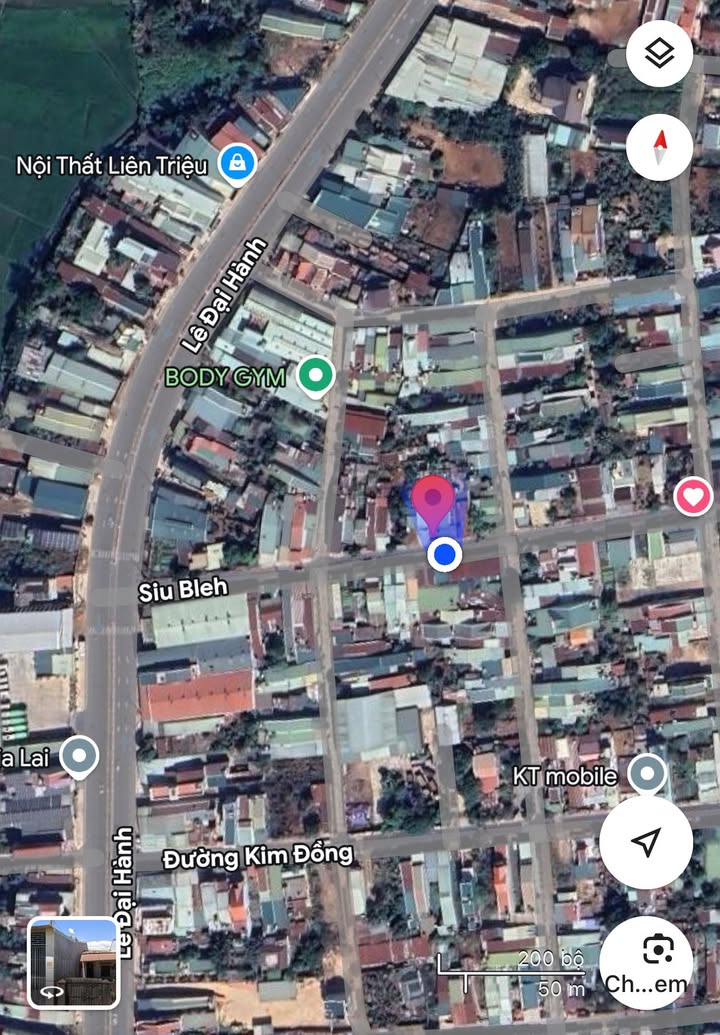Tap the gray place marker near Lê Đại Hành
Screen dimensions: 720x1035
(79, 755)
